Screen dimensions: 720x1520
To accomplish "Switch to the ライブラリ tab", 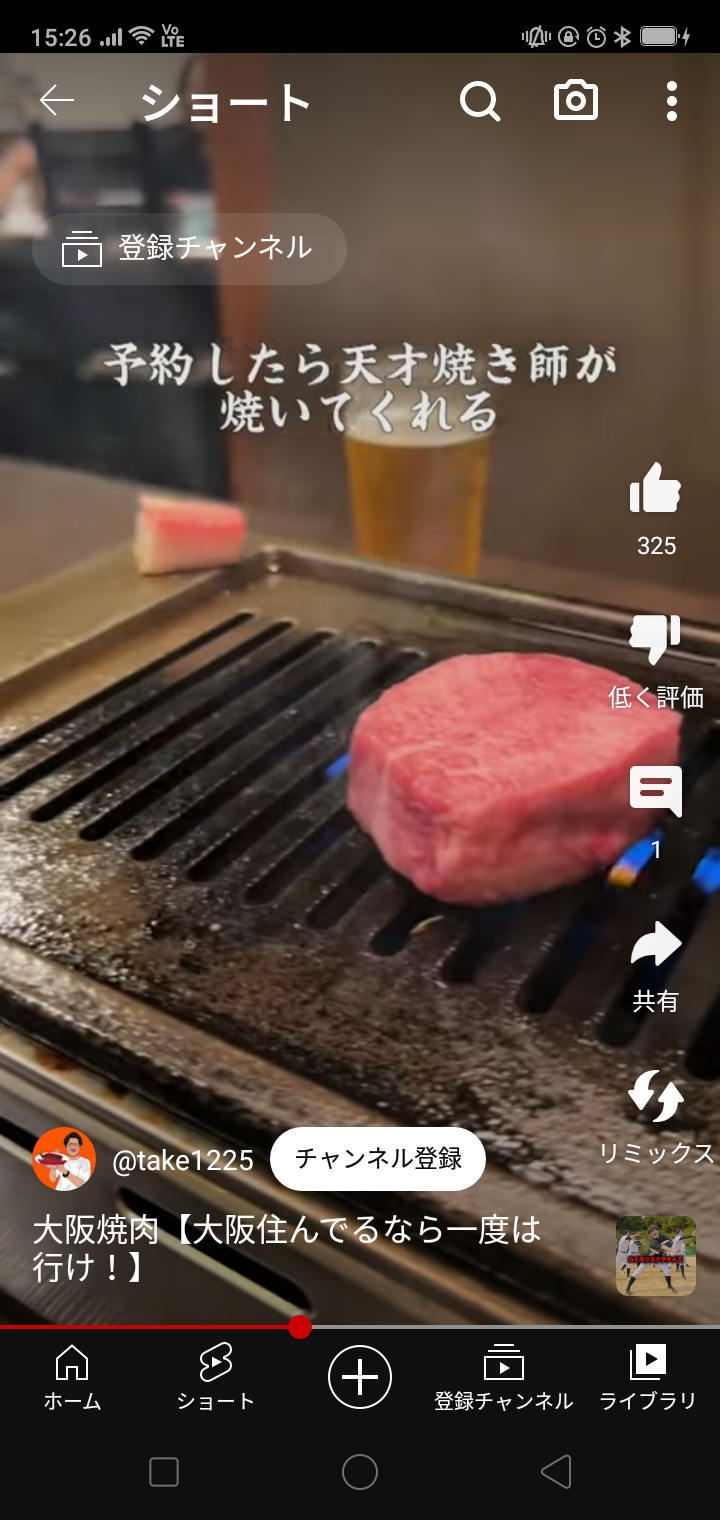I will click(647, 1376).
